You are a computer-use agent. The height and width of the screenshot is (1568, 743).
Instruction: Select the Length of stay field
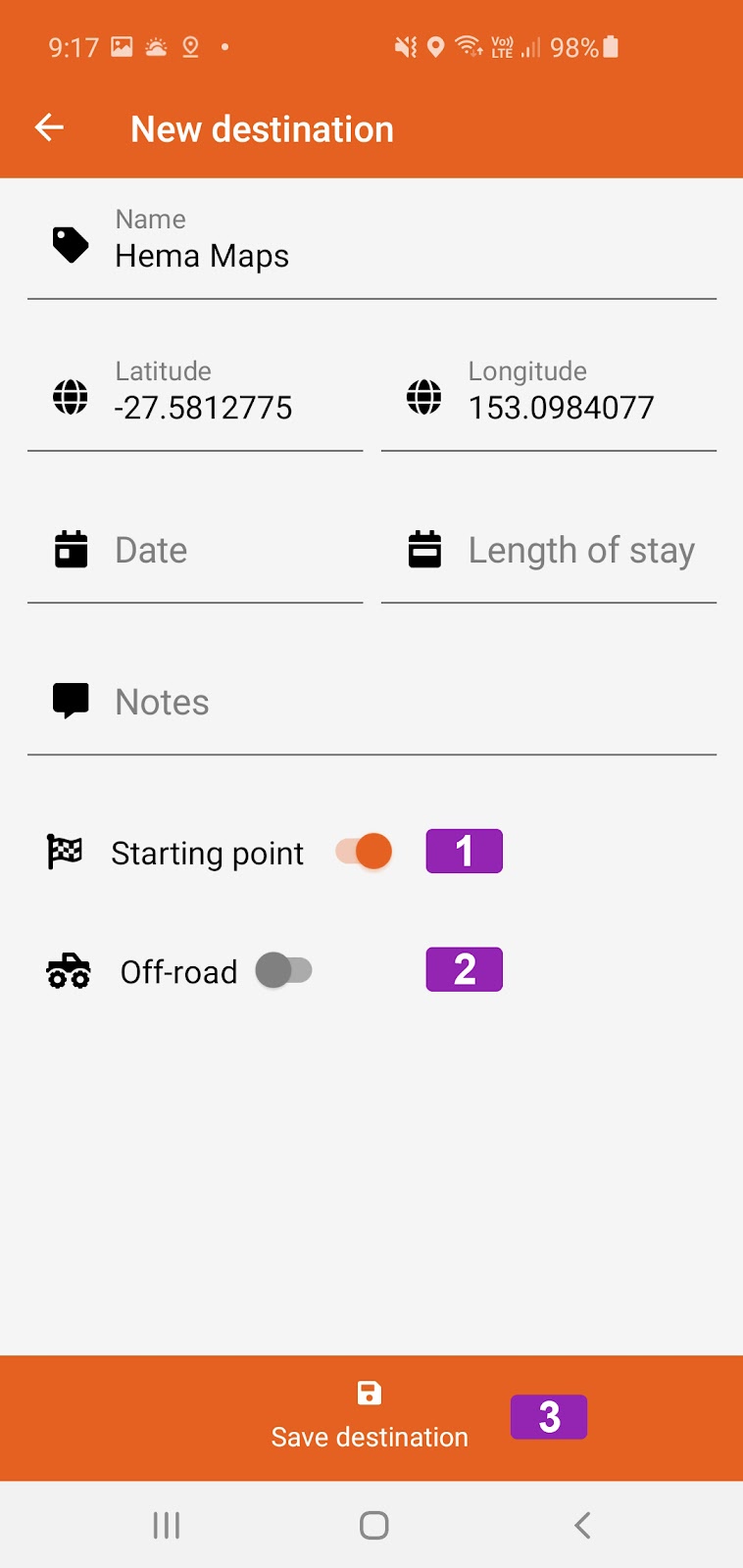tap(549, 550)
